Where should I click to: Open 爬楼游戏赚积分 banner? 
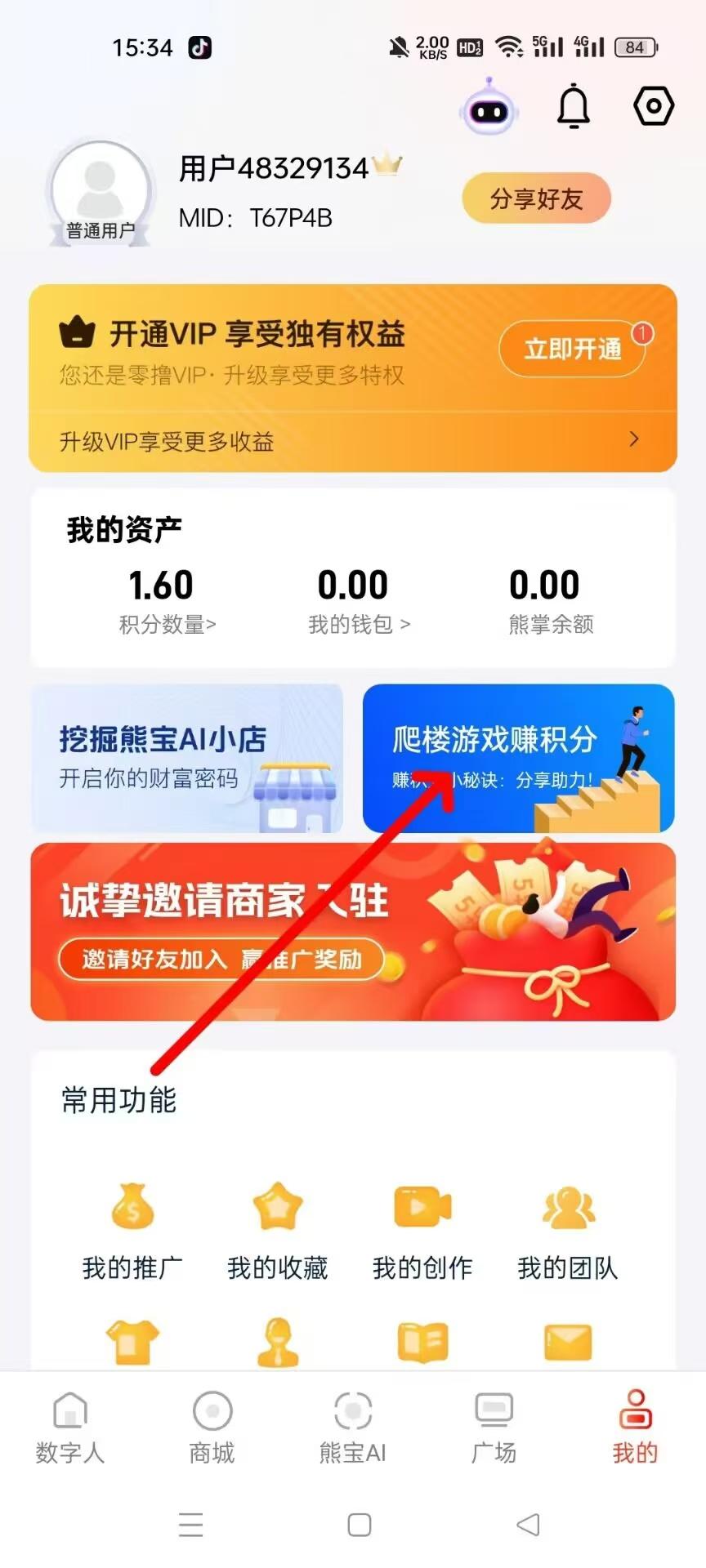[518, 758]
